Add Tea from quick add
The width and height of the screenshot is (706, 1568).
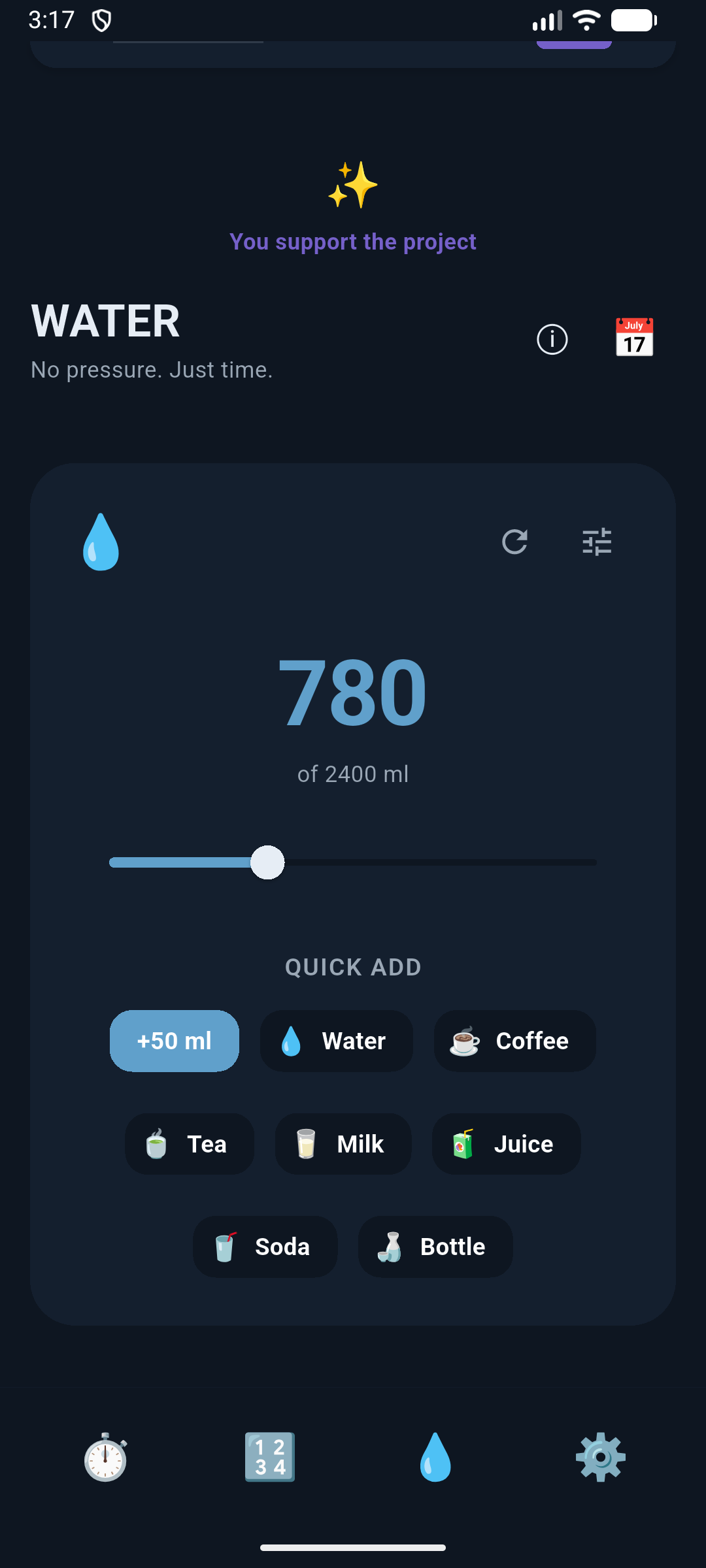pyautogui.click(x=189, y=1144)
